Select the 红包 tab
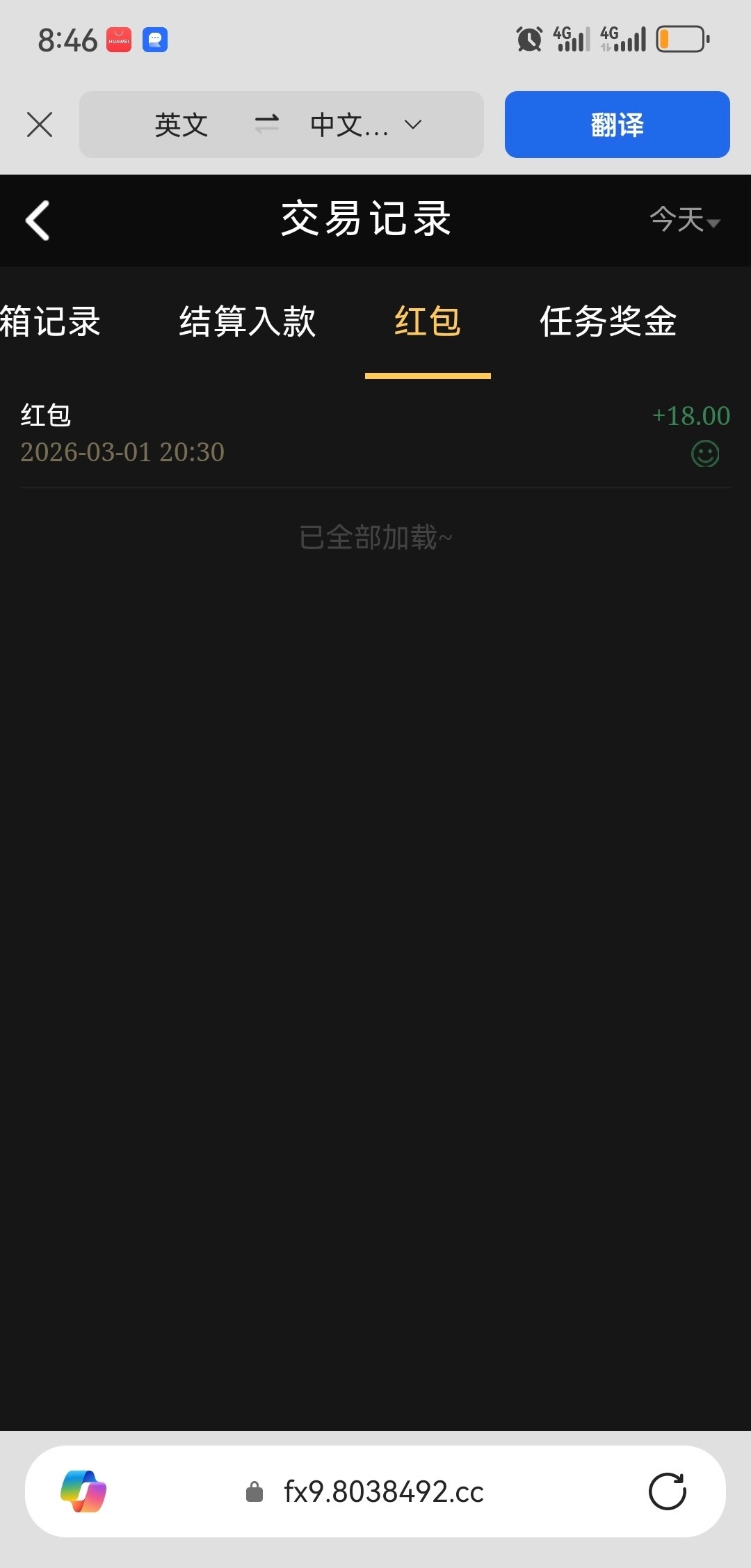 tap(428, 321)
